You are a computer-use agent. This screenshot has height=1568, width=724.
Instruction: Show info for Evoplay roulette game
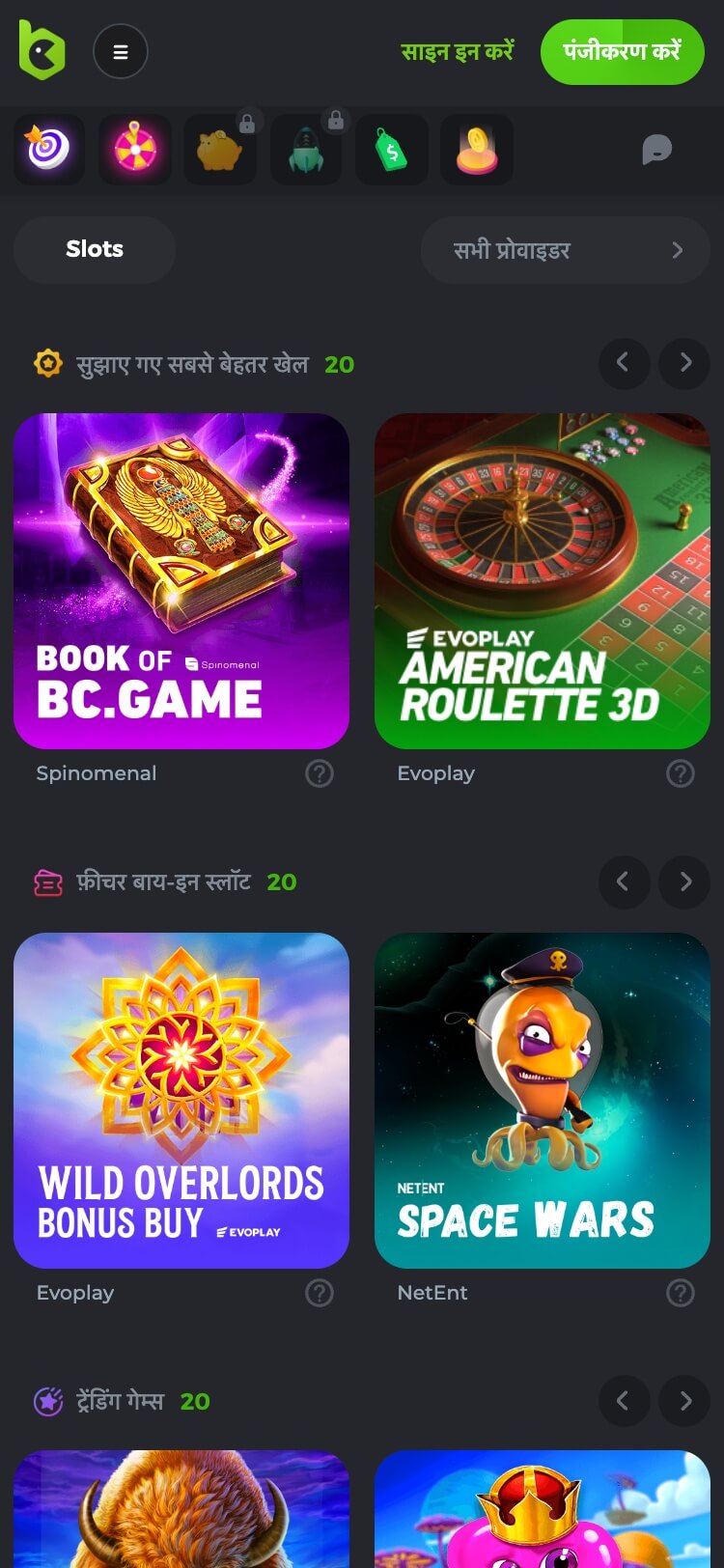[x=681, y=773]
